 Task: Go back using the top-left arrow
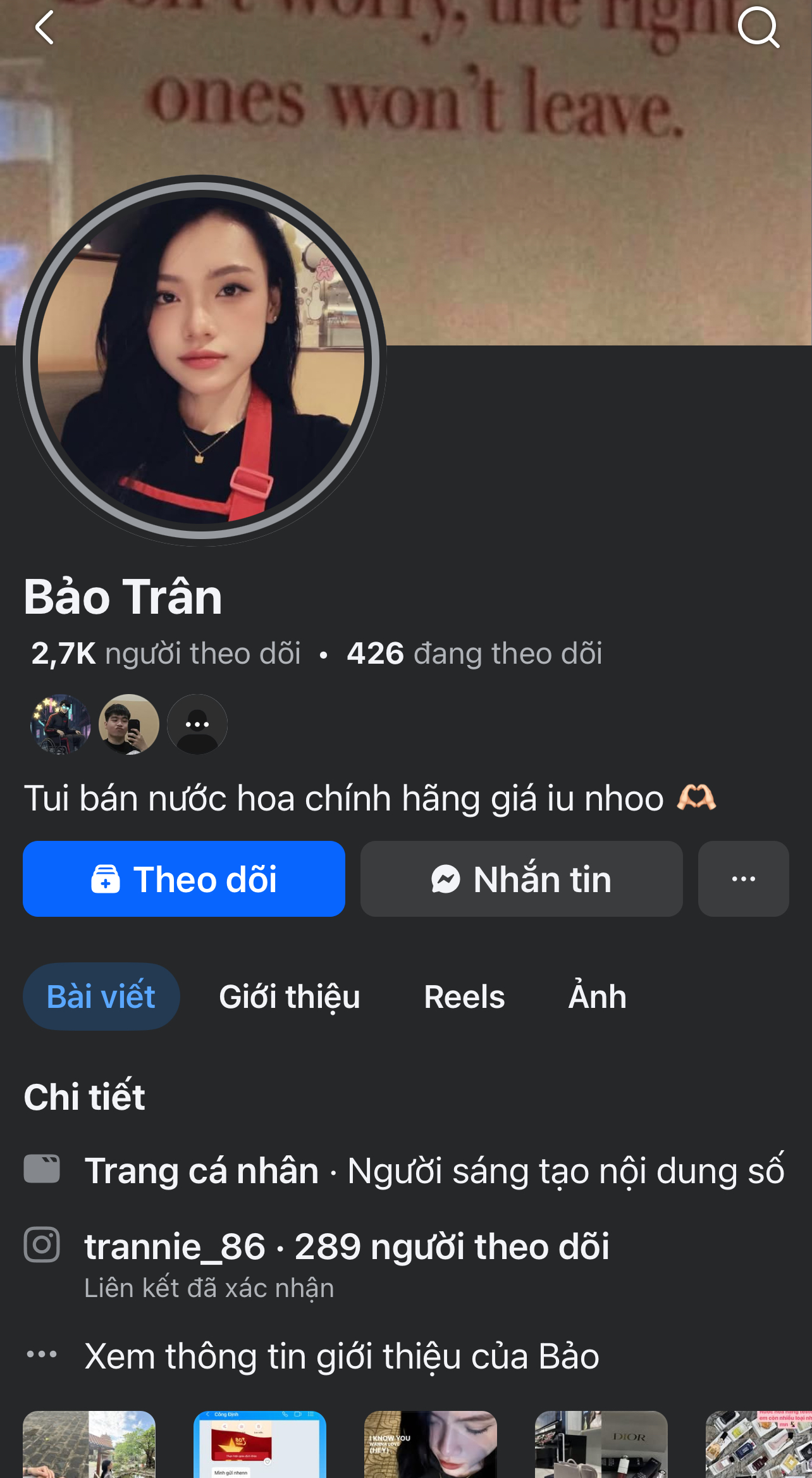pyautogui.click(x=44, y=28)
